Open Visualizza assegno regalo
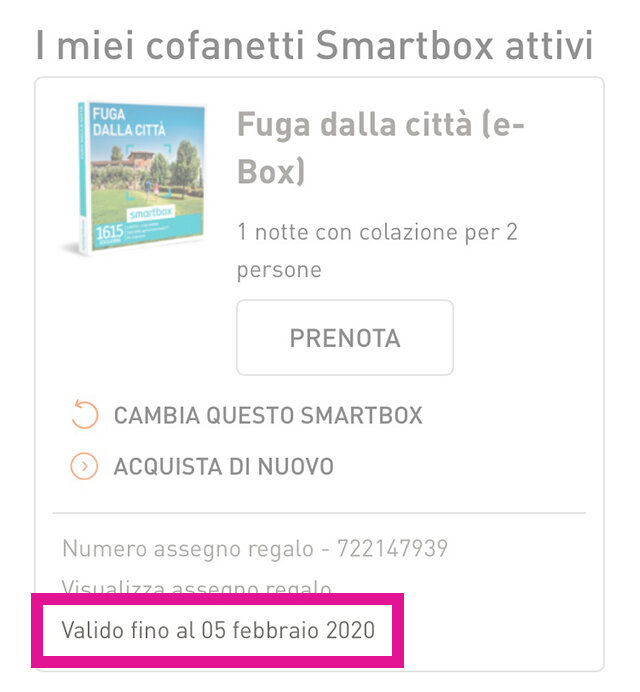Viewport: 640px width, 692px height. 197,587
